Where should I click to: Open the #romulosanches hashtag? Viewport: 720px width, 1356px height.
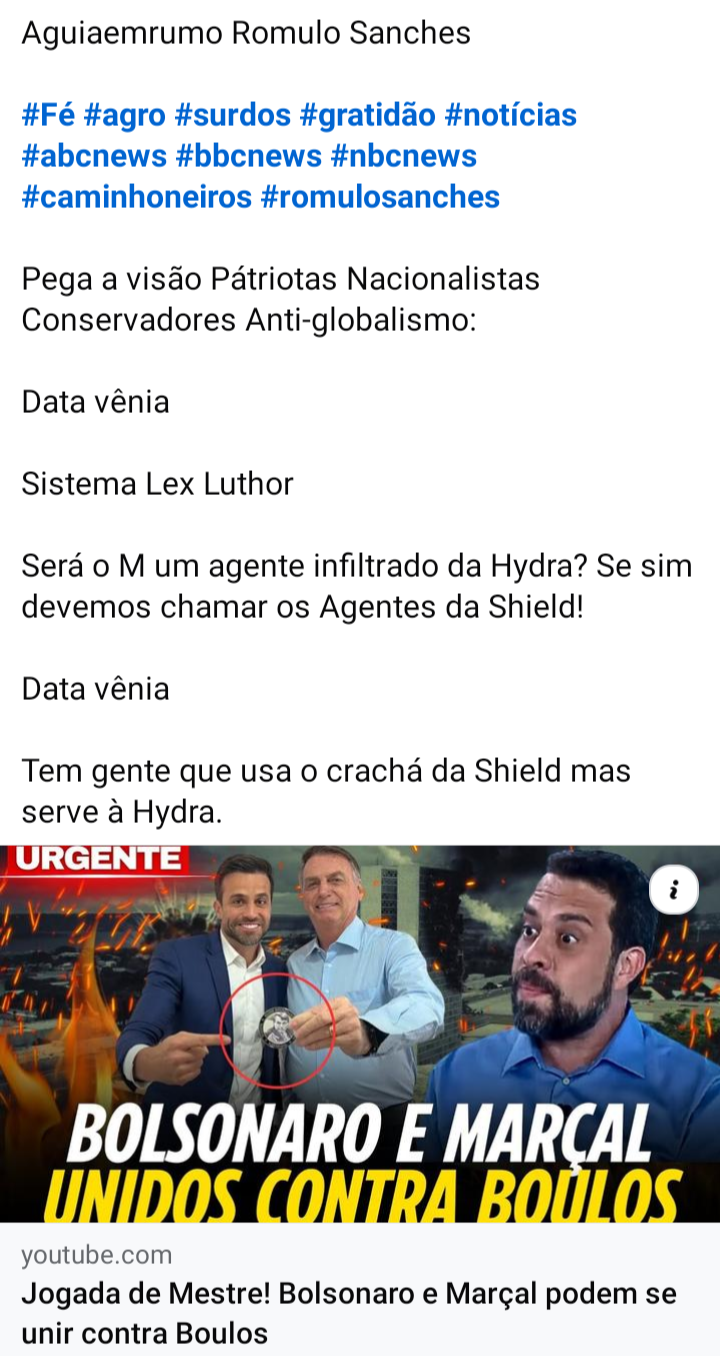pyautogui.click(x=380, y=198)
